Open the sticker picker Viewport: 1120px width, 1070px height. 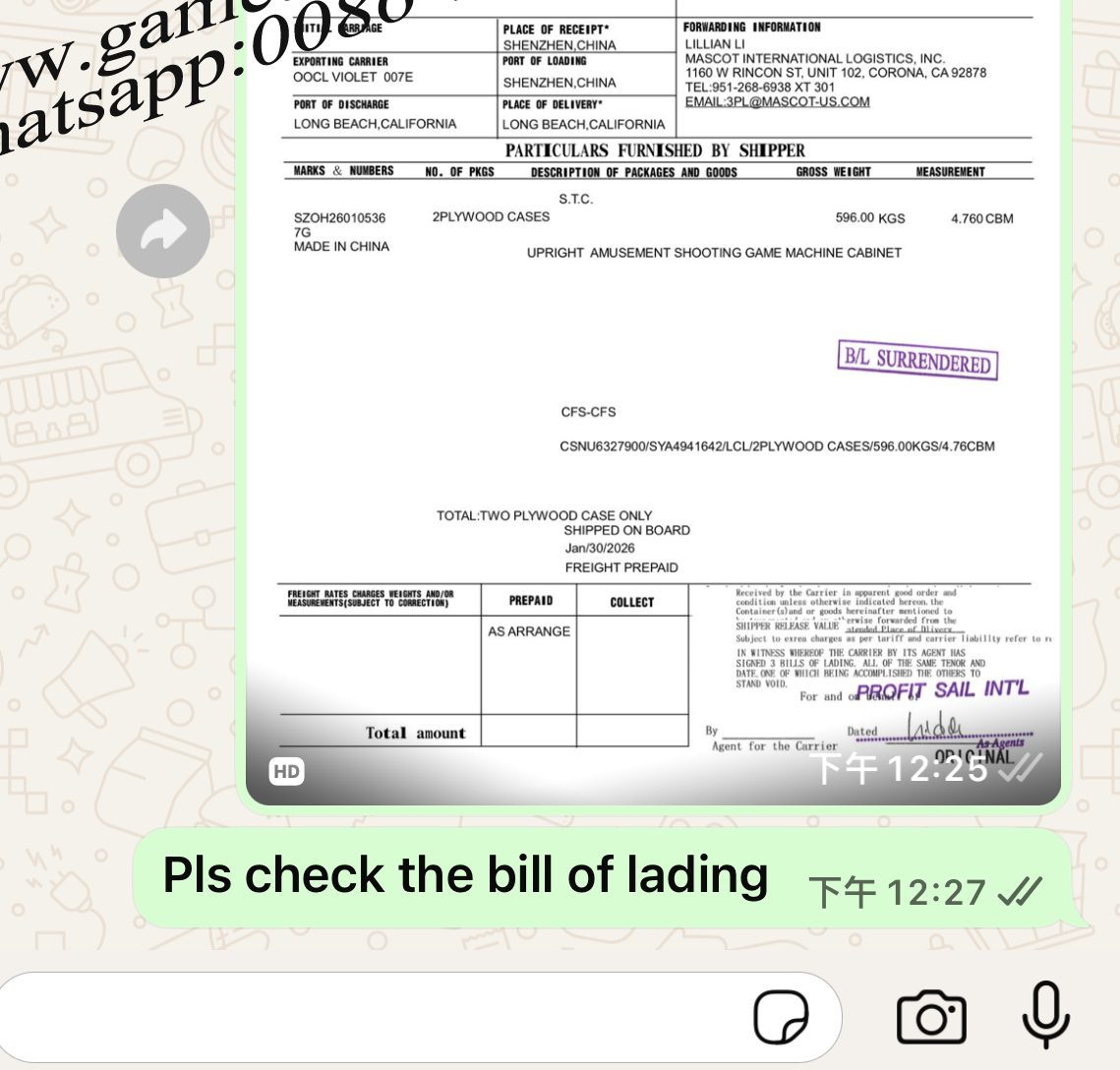(x=781, y=1017)
